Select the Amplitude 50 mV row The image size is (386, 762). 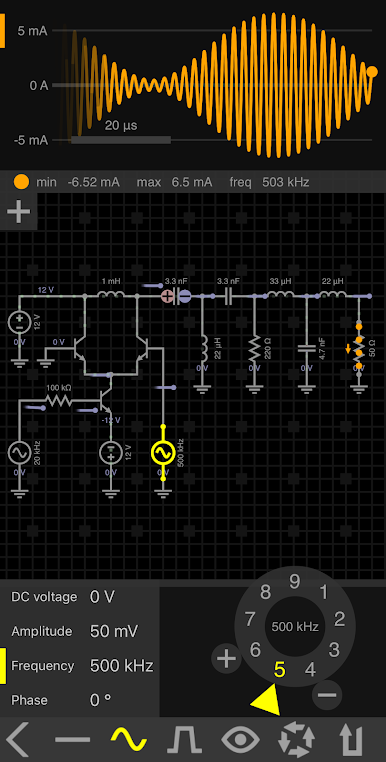coord(80,631)
